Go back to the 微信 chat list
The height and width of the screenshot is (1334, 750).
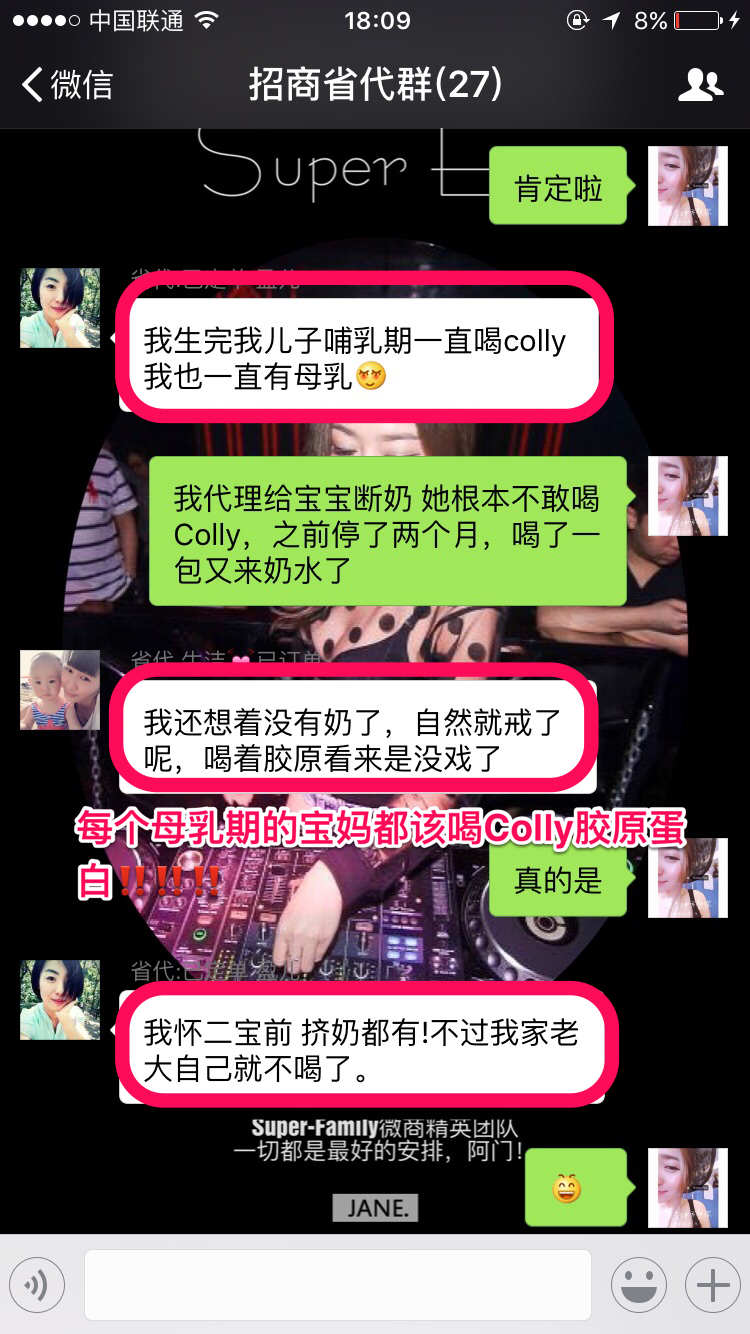(67, 85)
